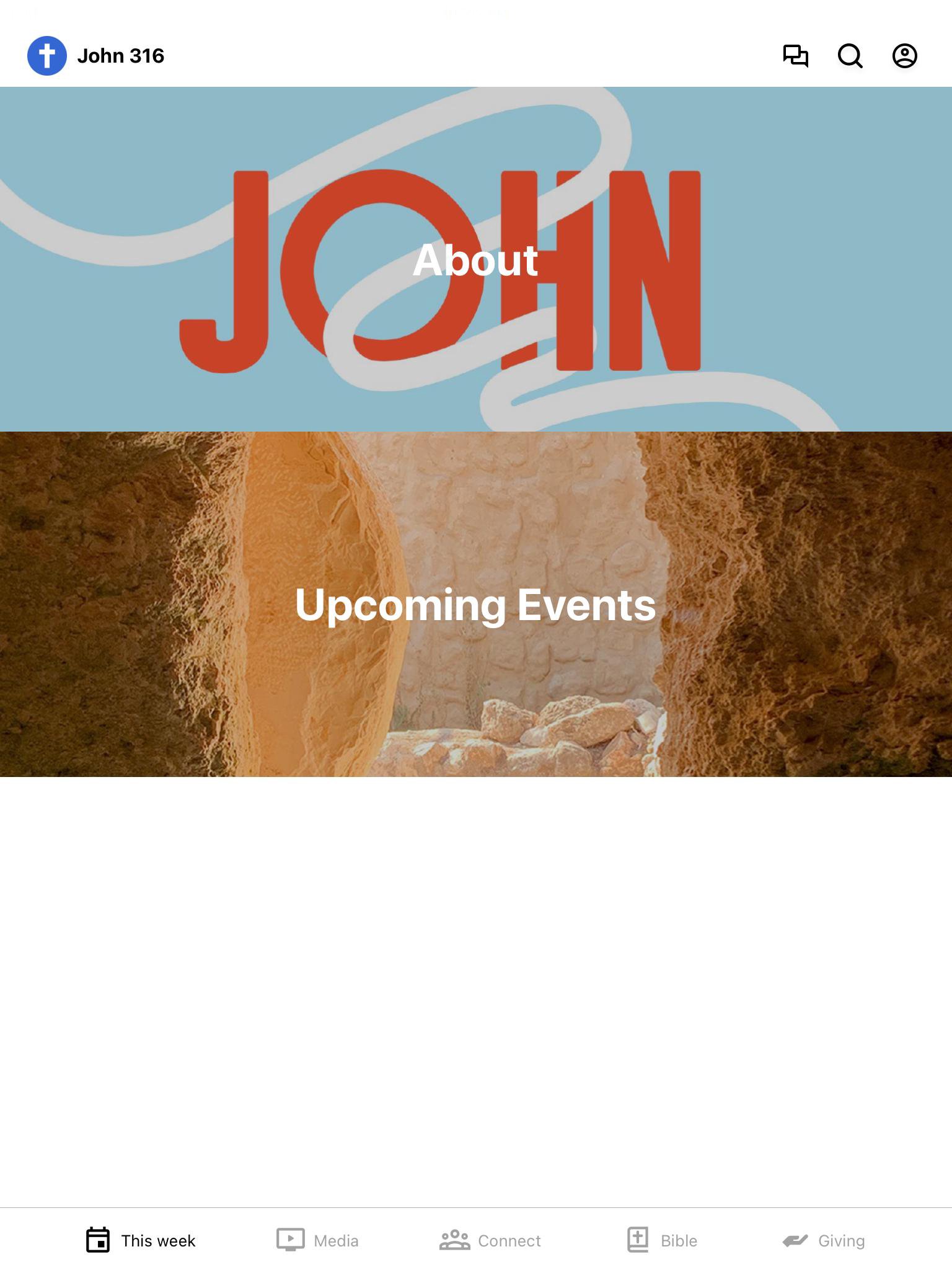Screen dimensions: 952x1270
Task: Open the user profile icon
Action: 904,56
